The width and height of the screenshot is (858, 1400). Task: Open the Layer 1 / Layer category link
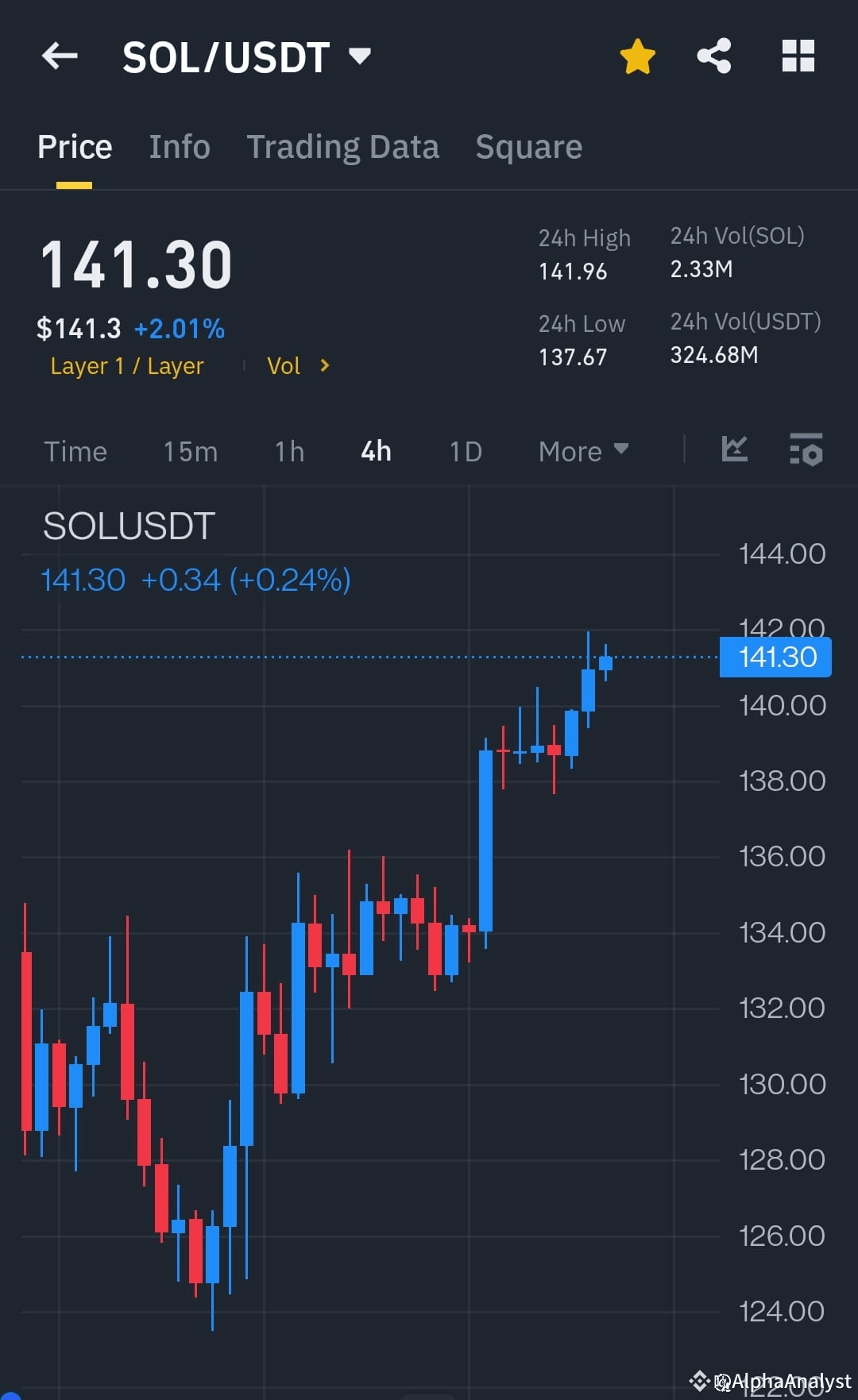[126, 366]
